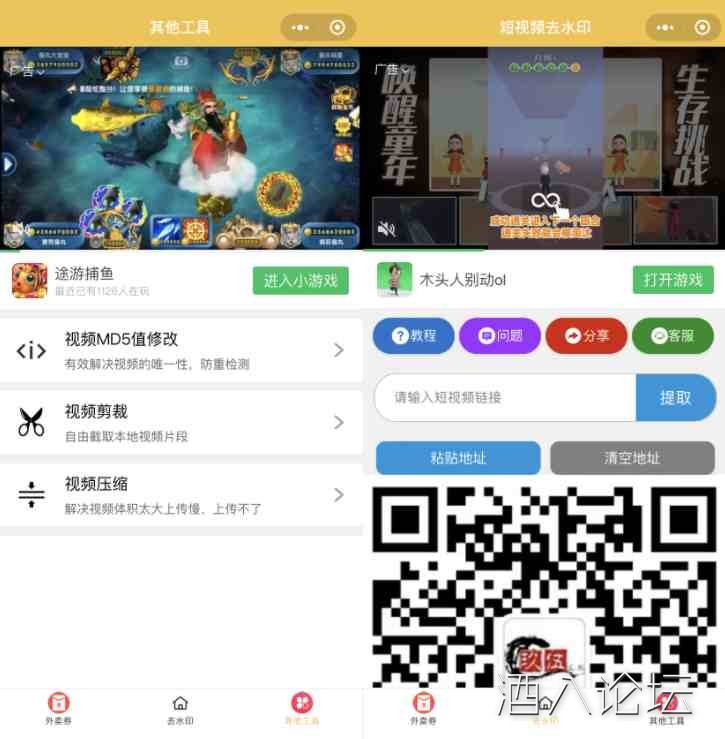Open the 问题 FAQ button

(499, 336)
